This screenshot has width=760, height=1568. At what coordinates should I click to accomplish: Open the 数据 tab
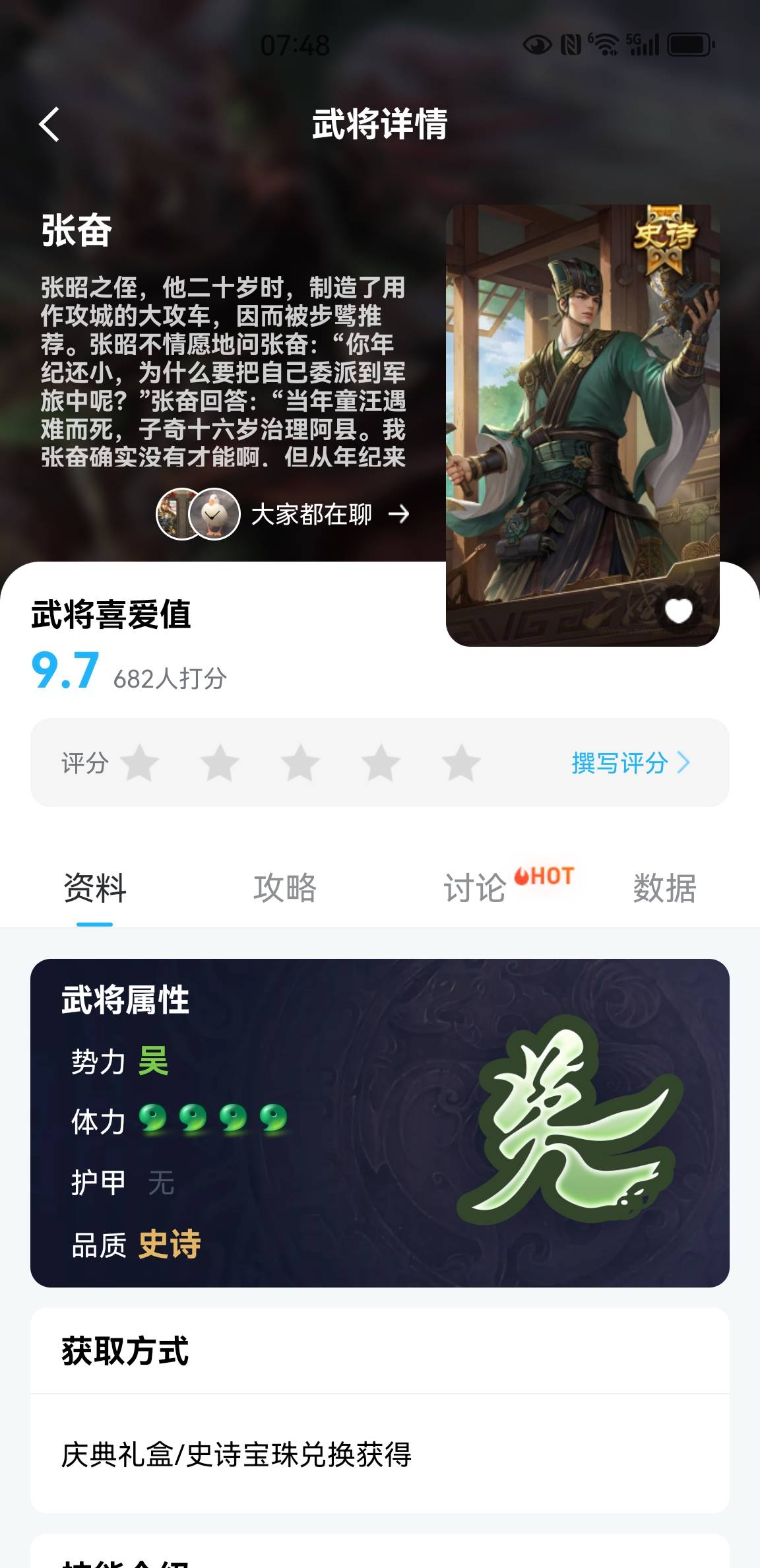pos(664,888)
